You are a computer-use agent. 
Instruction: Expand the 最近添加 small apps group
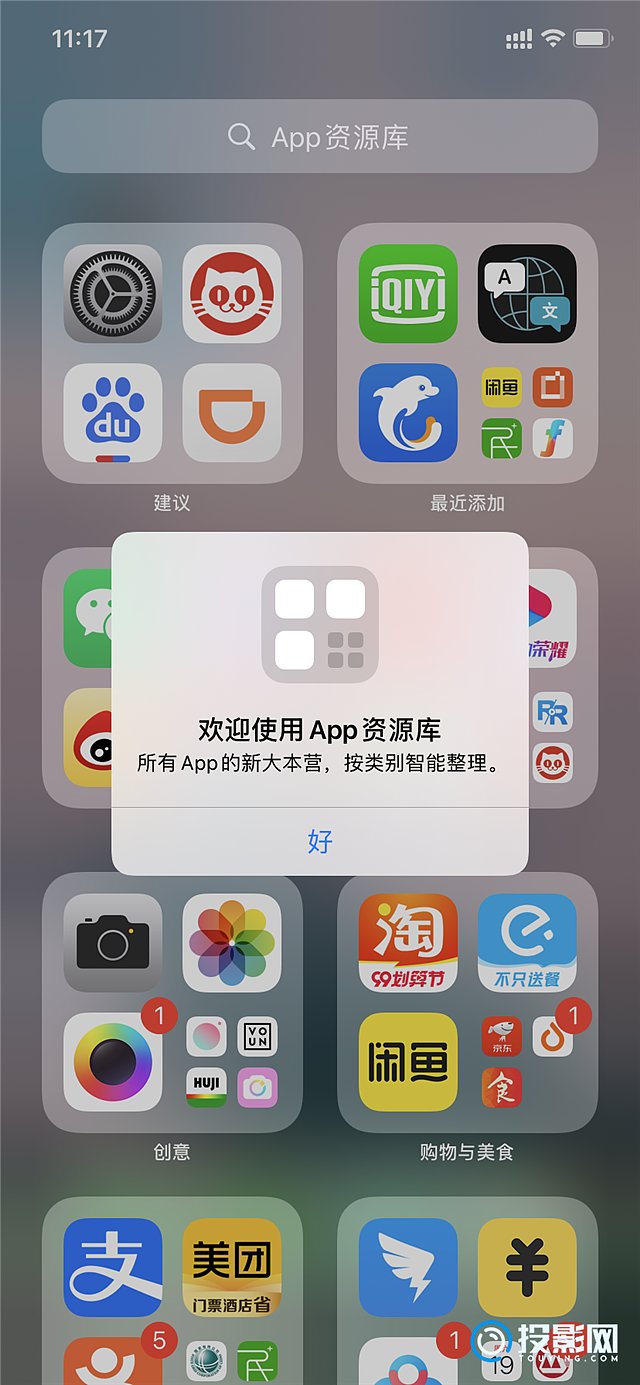coord(527,413)
